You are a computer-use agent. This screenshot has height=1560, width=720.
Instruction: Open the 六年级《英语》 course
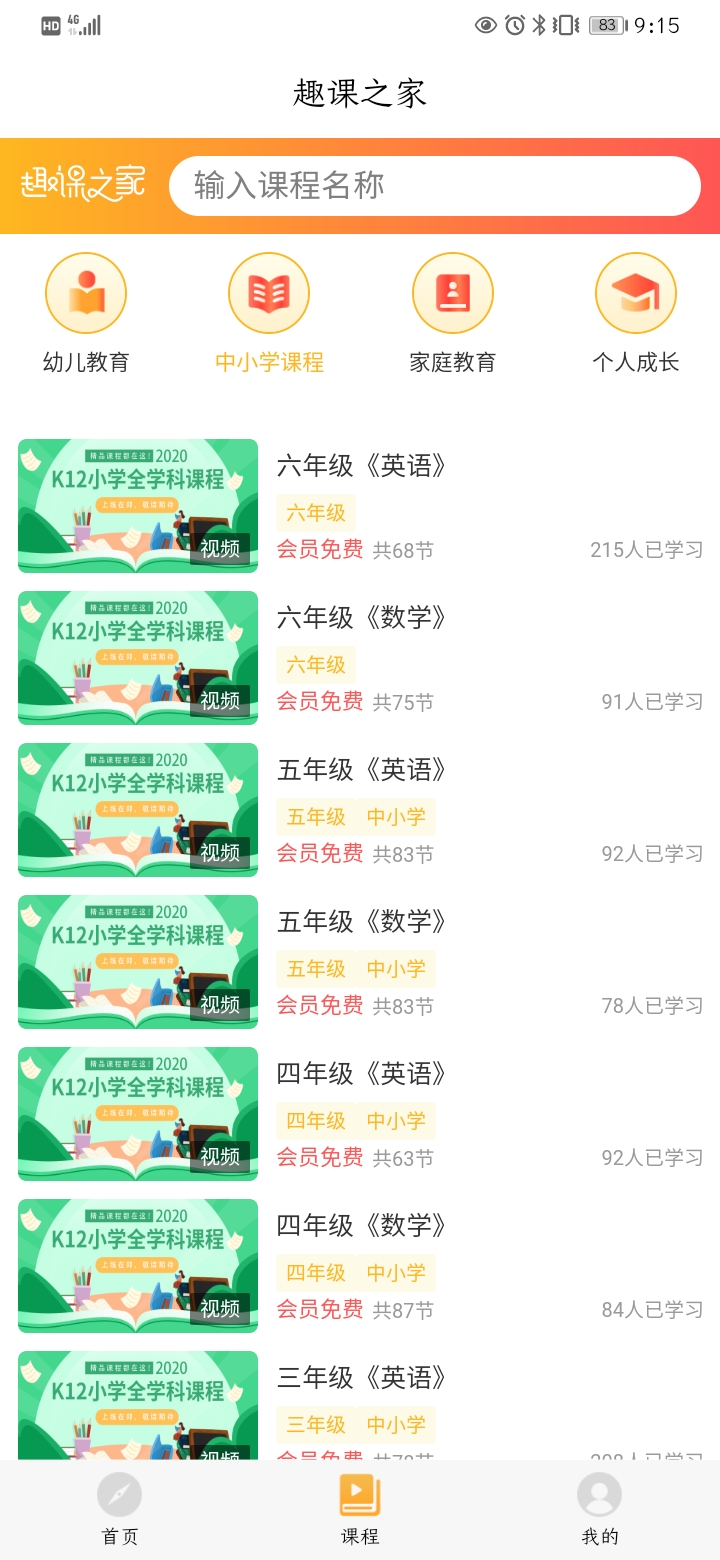tap(360, 506)
